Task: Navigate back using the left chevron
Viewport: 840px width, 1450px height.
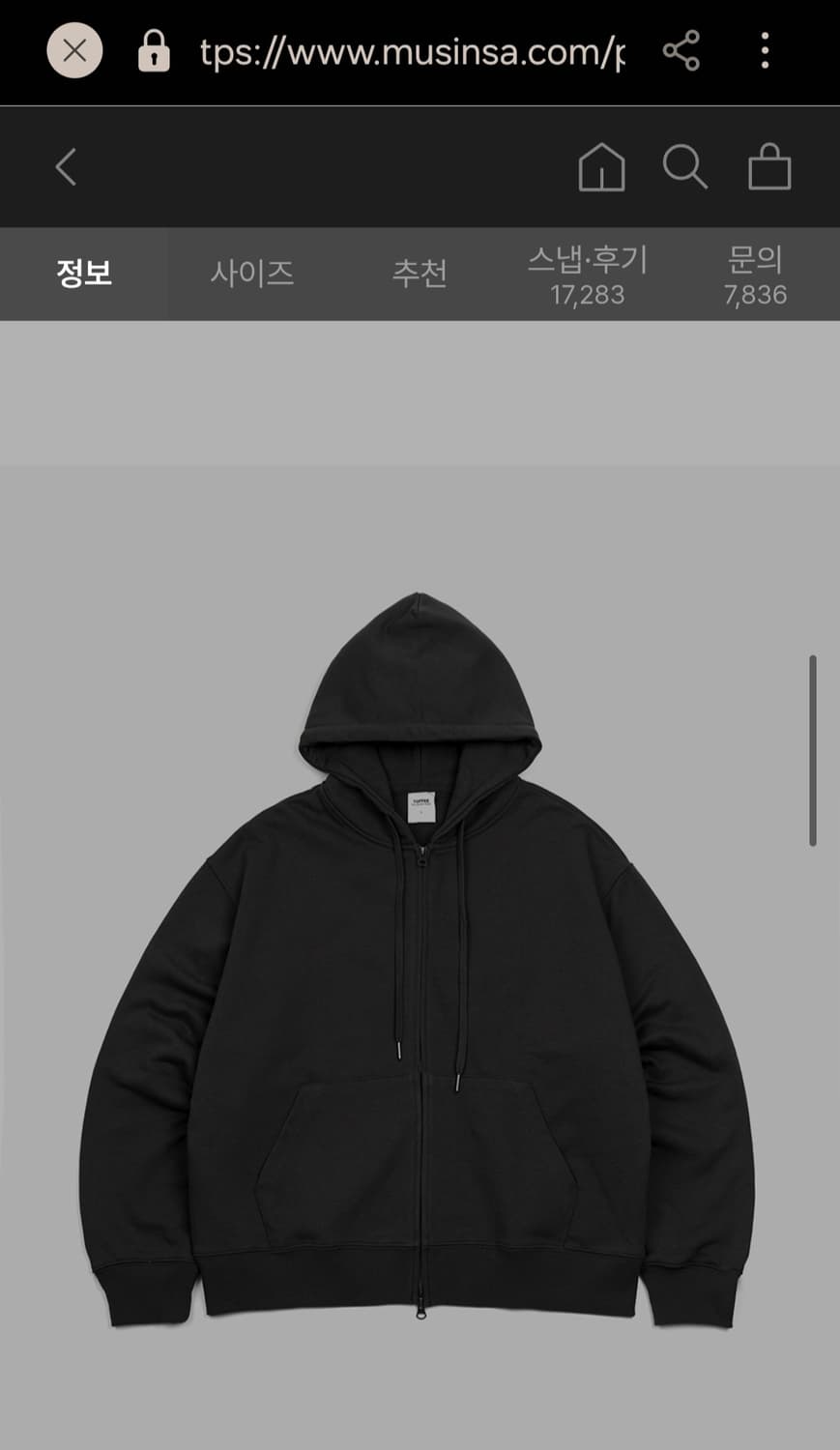Action: click(x=66, y=165)
